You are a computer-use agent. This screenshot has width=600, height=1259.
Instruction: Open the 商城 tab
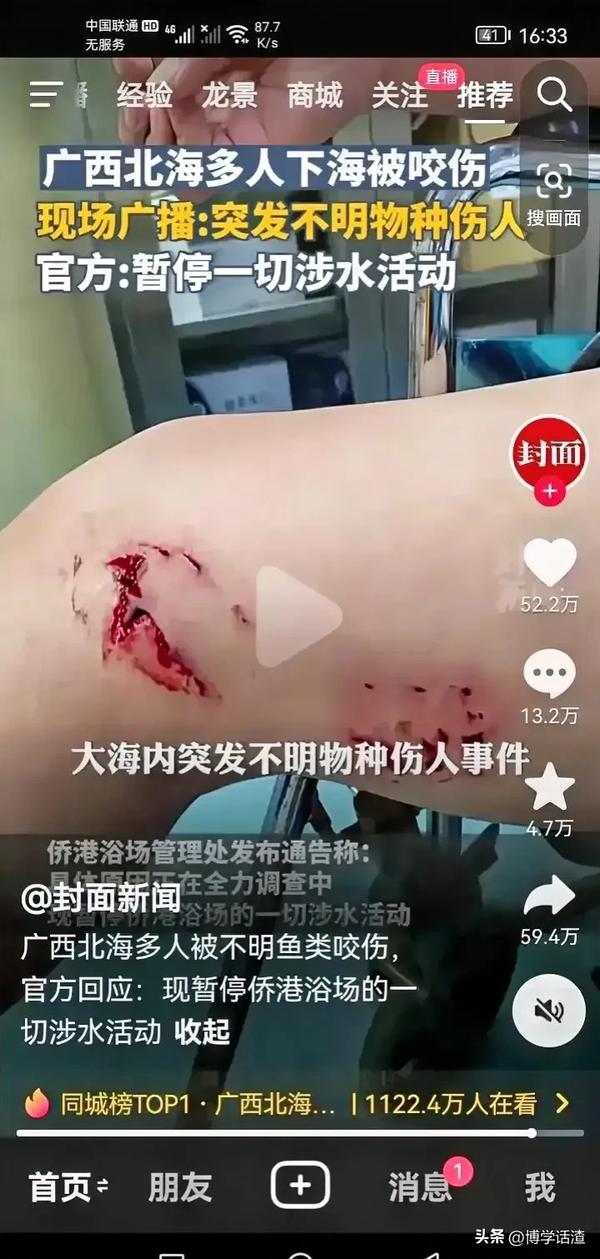[315, 95]
